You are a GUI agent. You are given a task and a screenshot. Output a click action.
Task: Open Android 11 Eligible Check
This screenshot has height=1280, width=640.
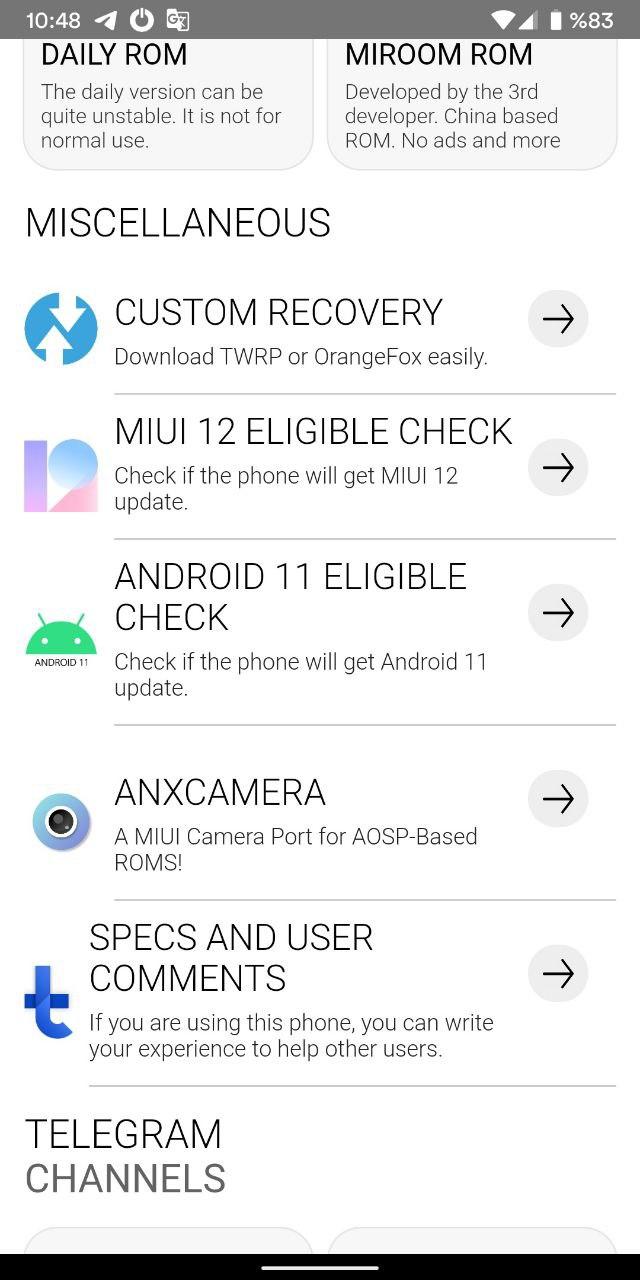tap(320, 633)
